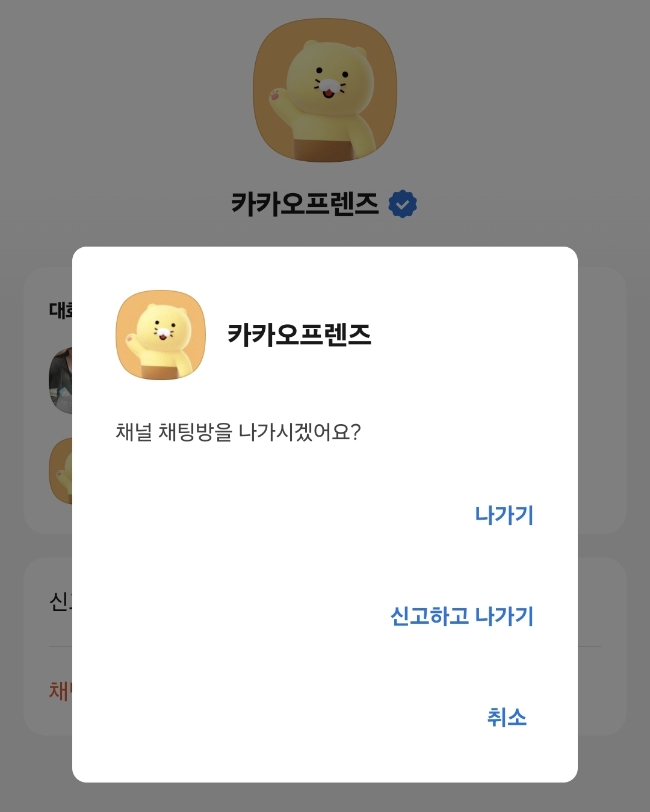
Task: Cancel the dialog with 취소
Action: pyautogui.click(x=507, y=717)
